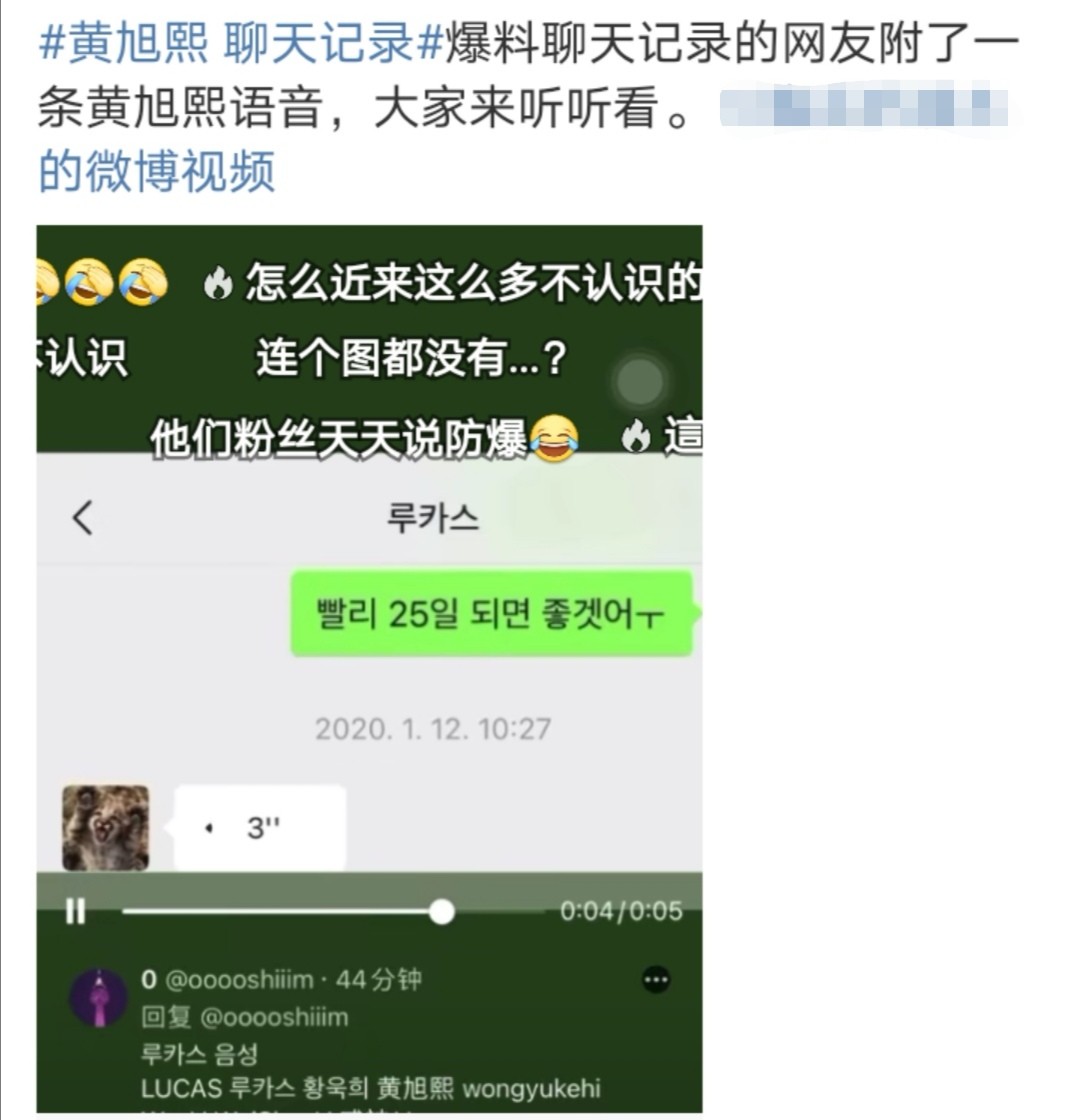Screen dimensions: 1080x1120
Task: Open the 微博视频 link in the post
Action: pyautogui.click(x=157, y=172)
